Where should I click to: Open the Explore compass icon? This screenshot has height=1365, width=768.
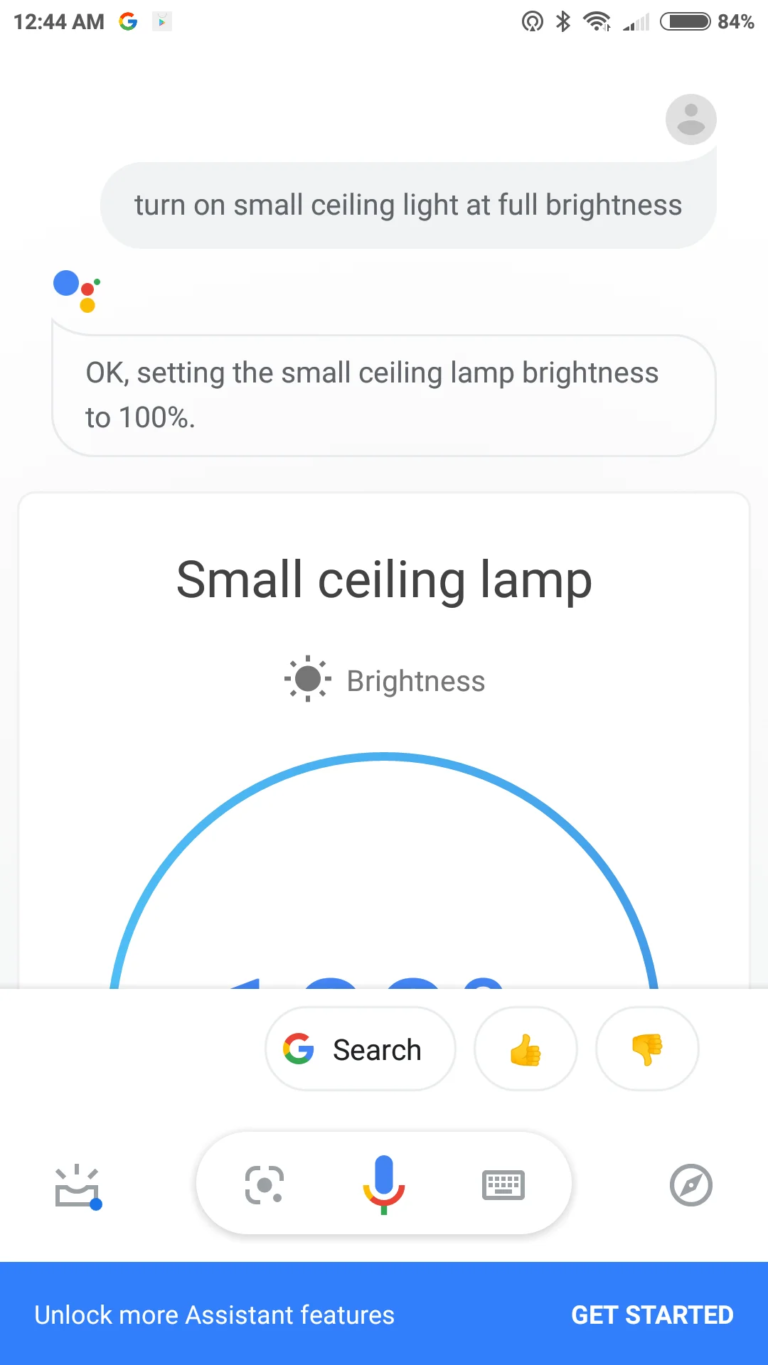[690, 1184]
